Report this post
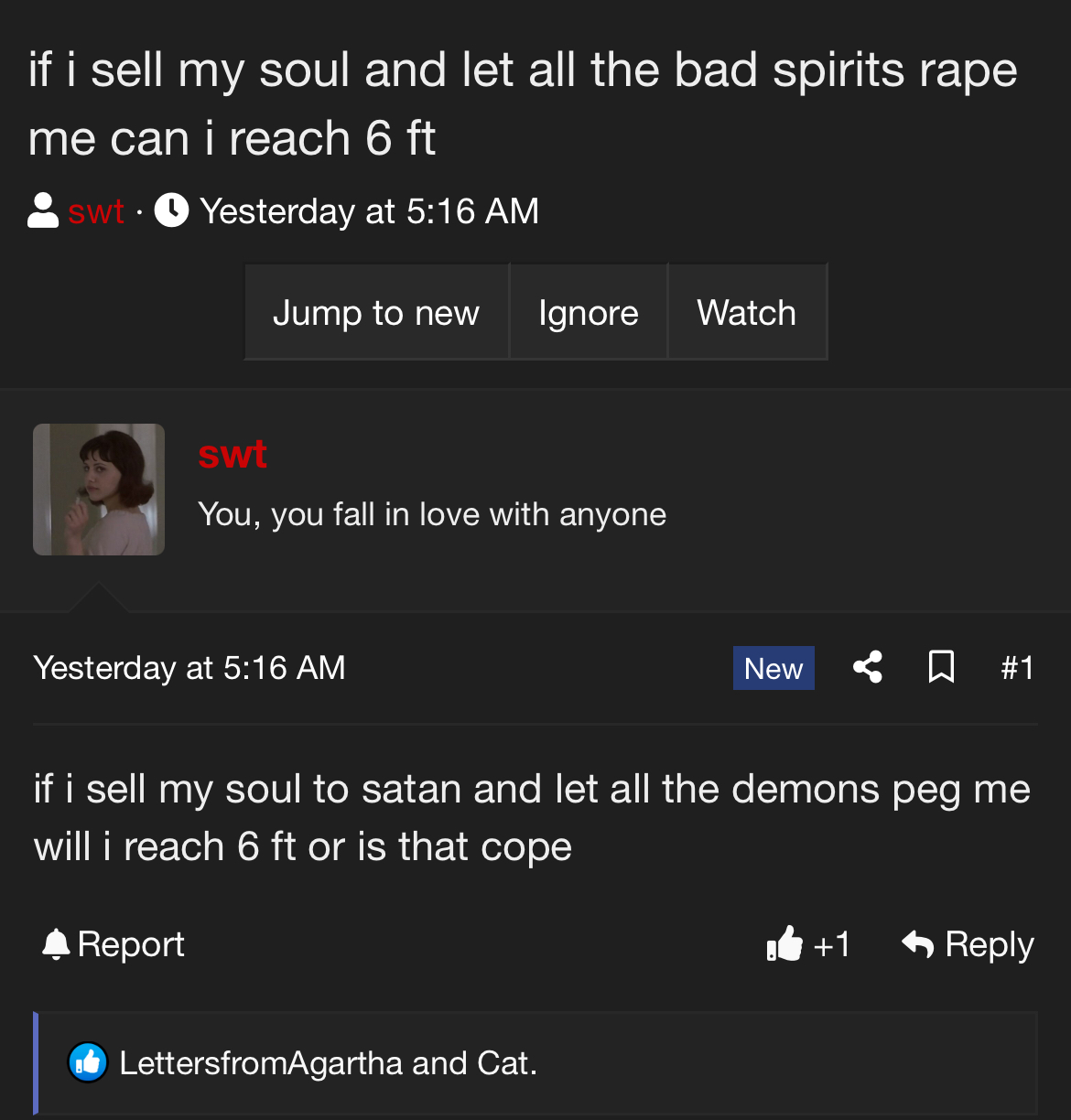The height and width of the screenshot is (1120, 1071). (x=114, y=944)
